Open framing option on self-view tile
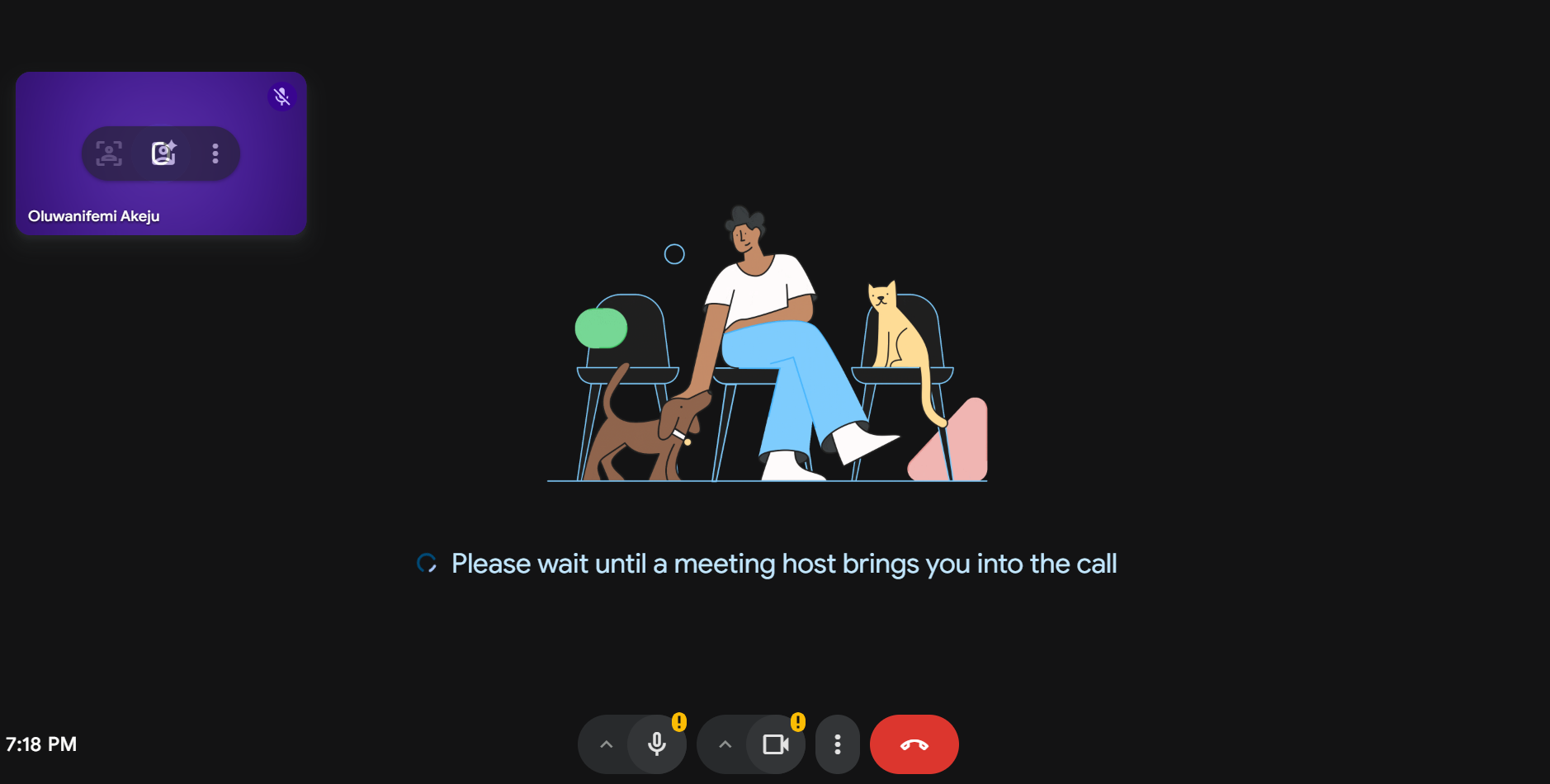This screenshot has width=1550, height=784. [x=109, y=153]
